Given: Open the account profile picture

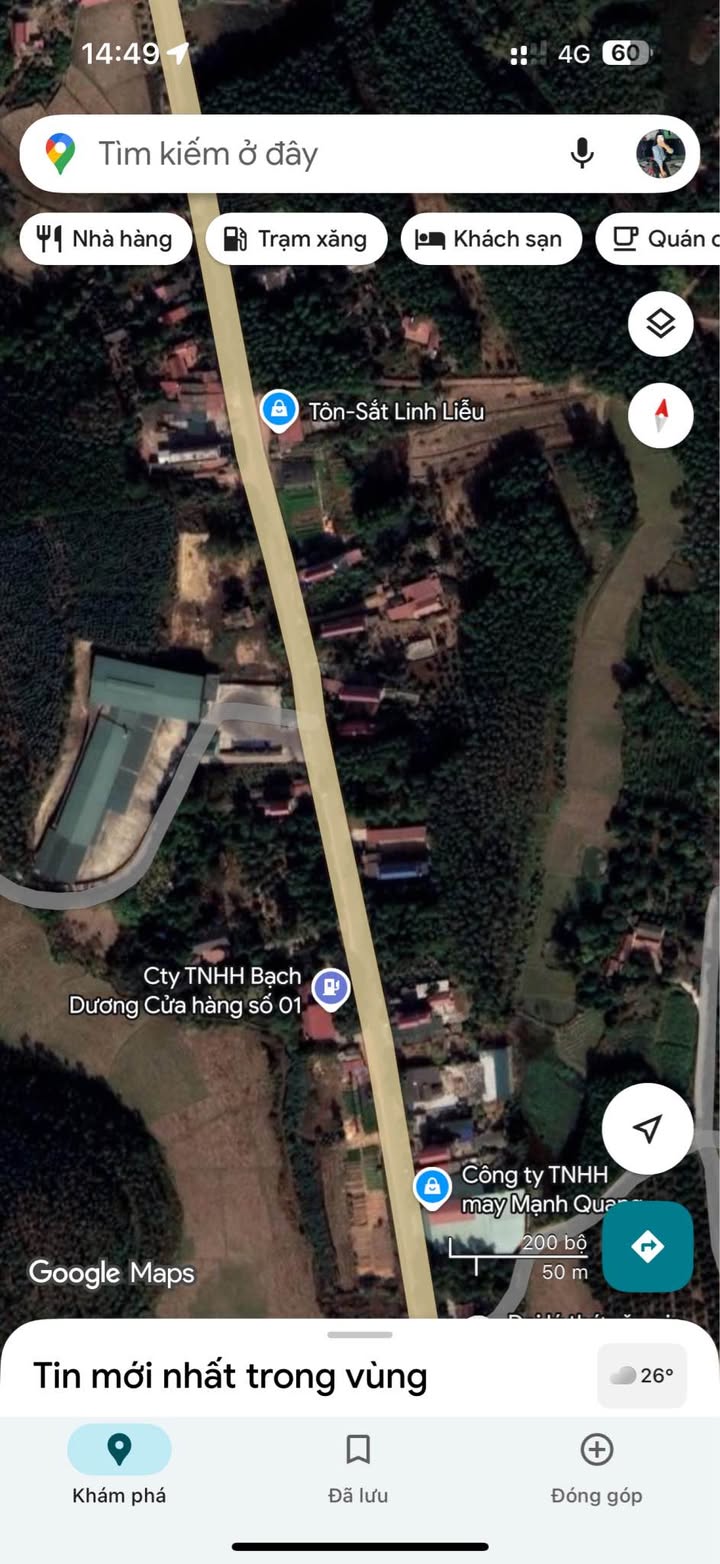Looking at the screenshot, I should click(x=661, y=154).
